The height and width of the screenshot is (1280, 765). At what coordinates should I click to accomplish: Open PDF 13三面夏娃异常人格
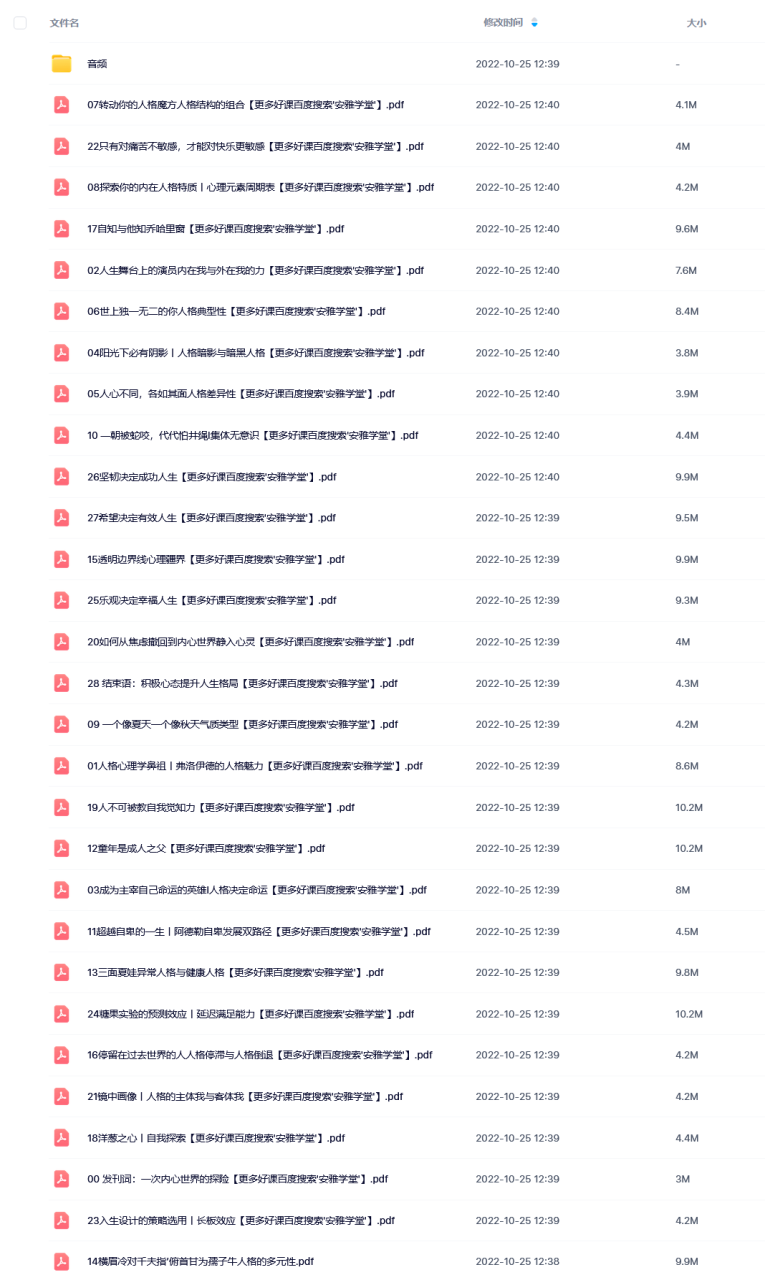235,972
